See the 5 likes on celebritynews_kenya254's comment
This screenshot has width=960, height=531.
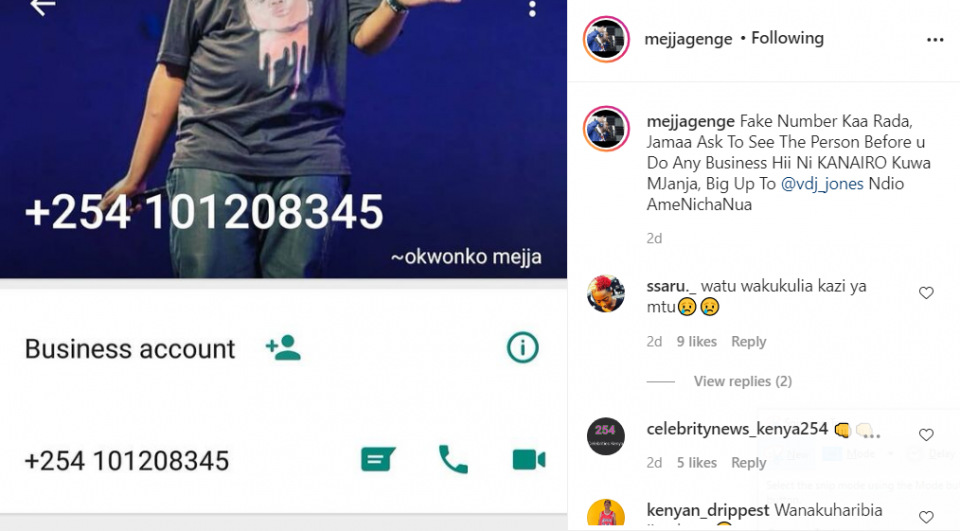click(696, 462)
